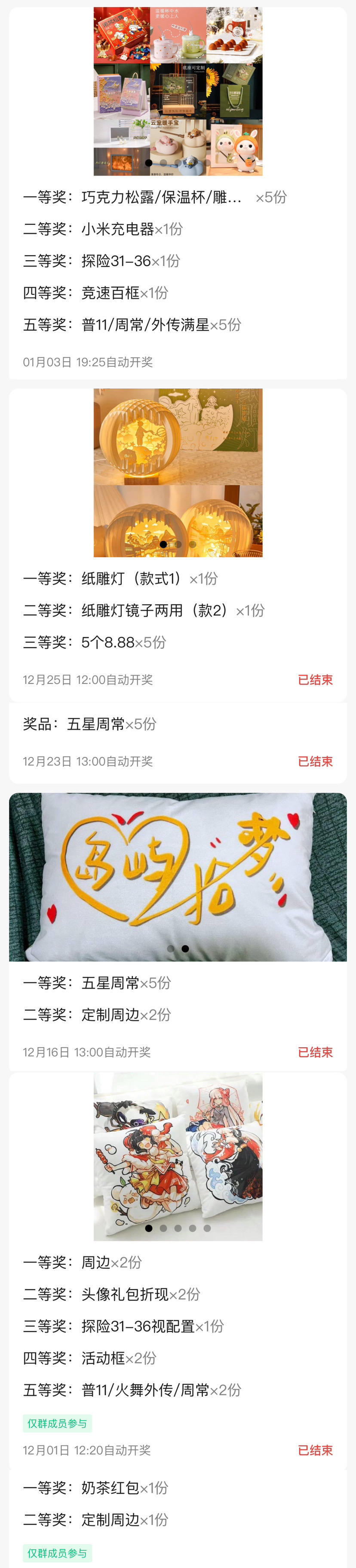View the paper-carving lamp photo

click(178, 472)
